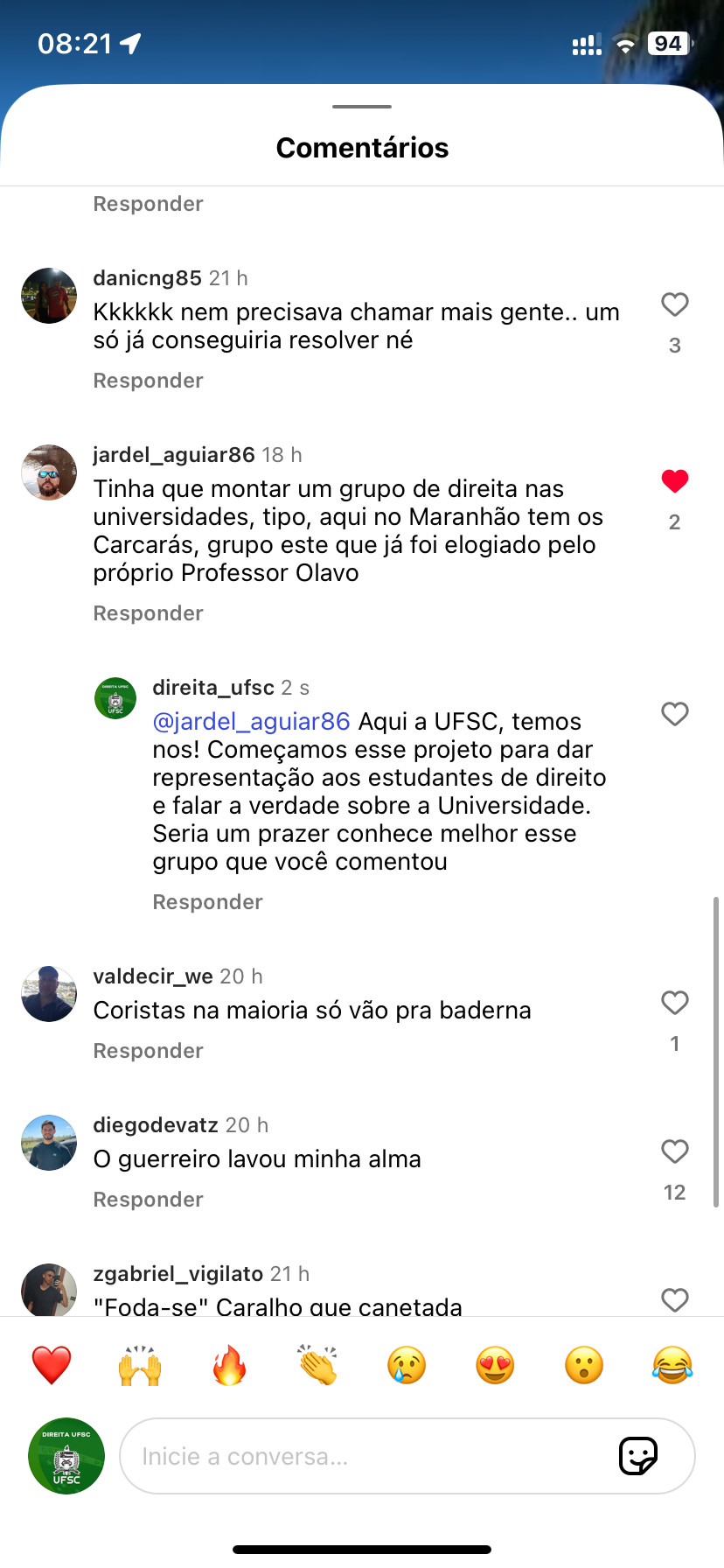
Task: Like valdecir_we's comment
Action: click(x=674, y=1003)
